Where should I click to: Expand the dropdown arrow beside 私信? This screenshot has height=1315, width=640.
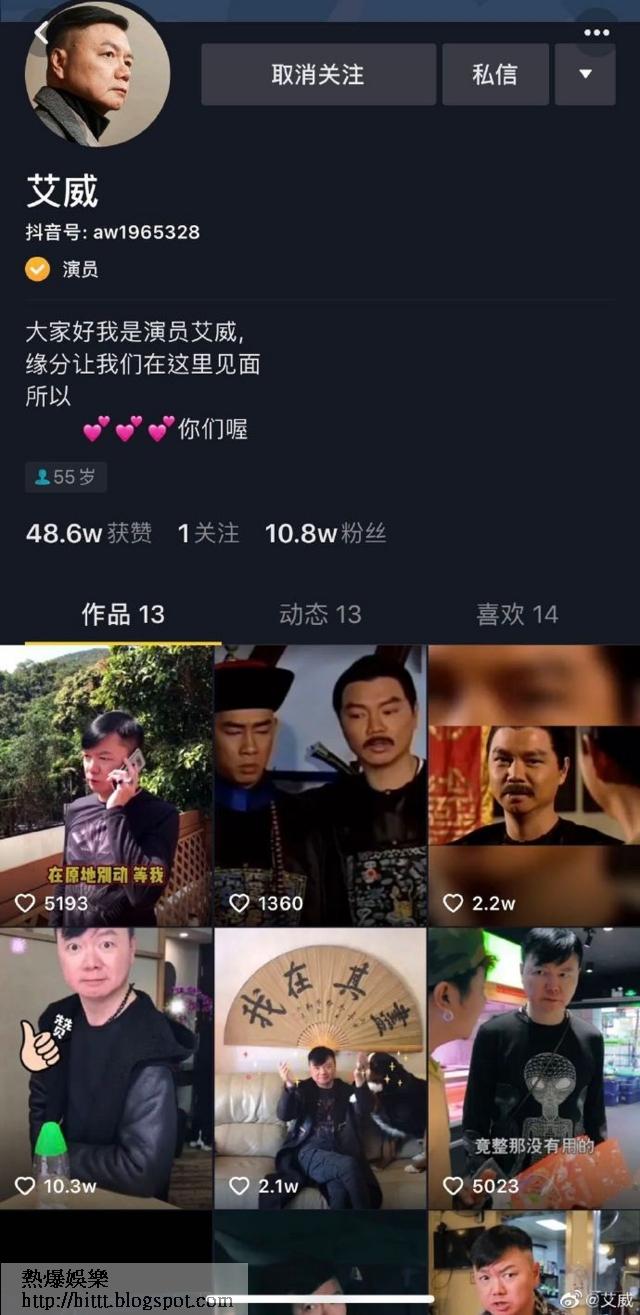coord(585,75)
